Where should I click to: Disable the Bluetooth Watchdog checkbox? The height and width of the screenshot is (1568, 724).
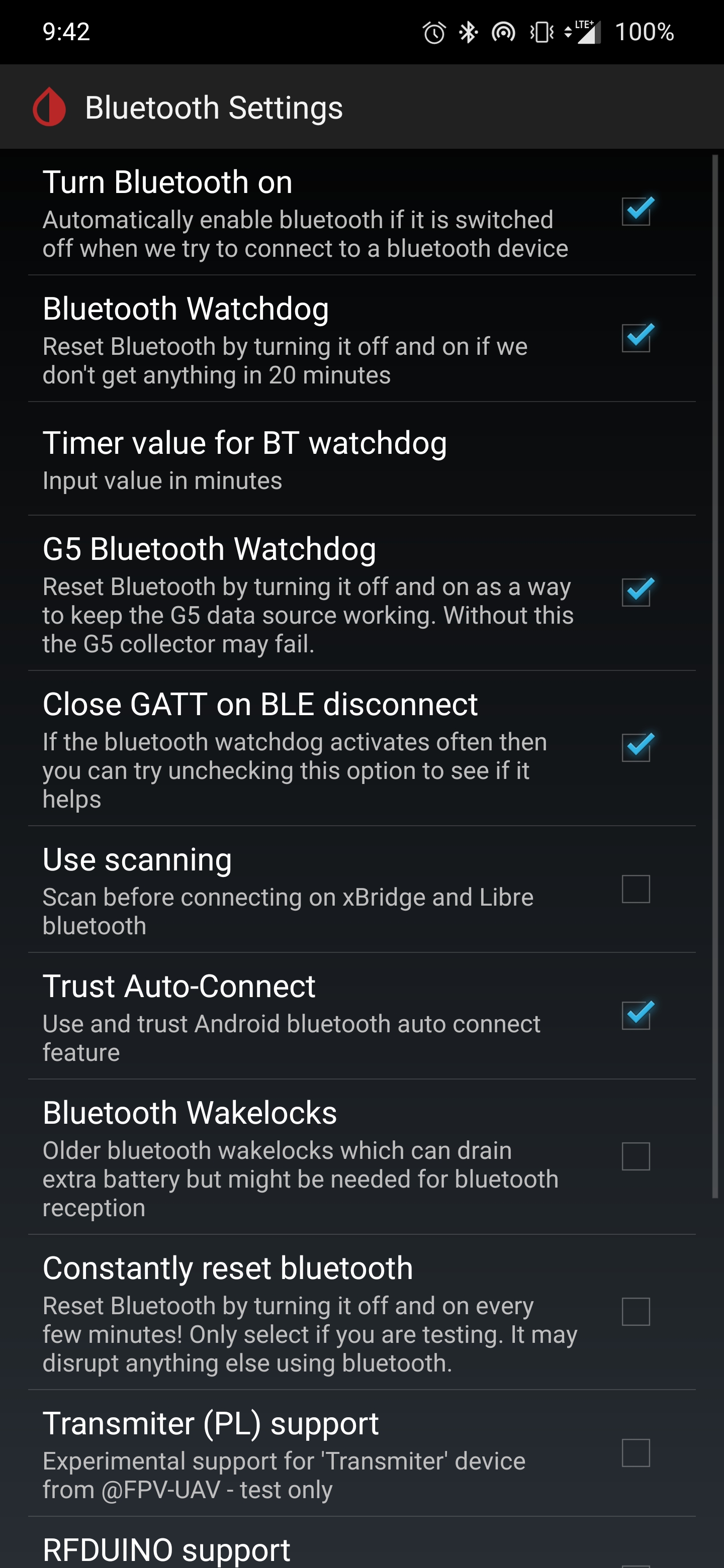(x=636, y=338)
